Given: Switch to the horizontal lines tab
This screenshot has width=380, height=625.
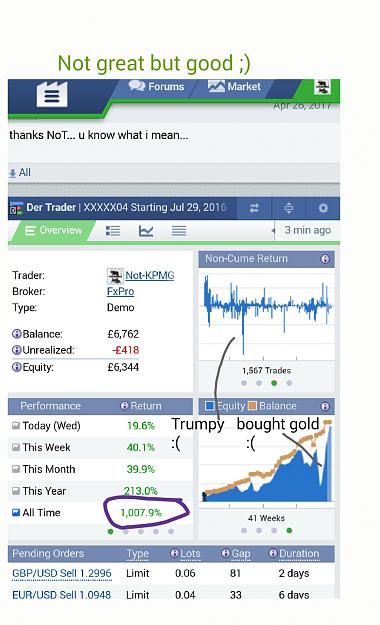Looking at the screenshot, I should tap(179, 231).
